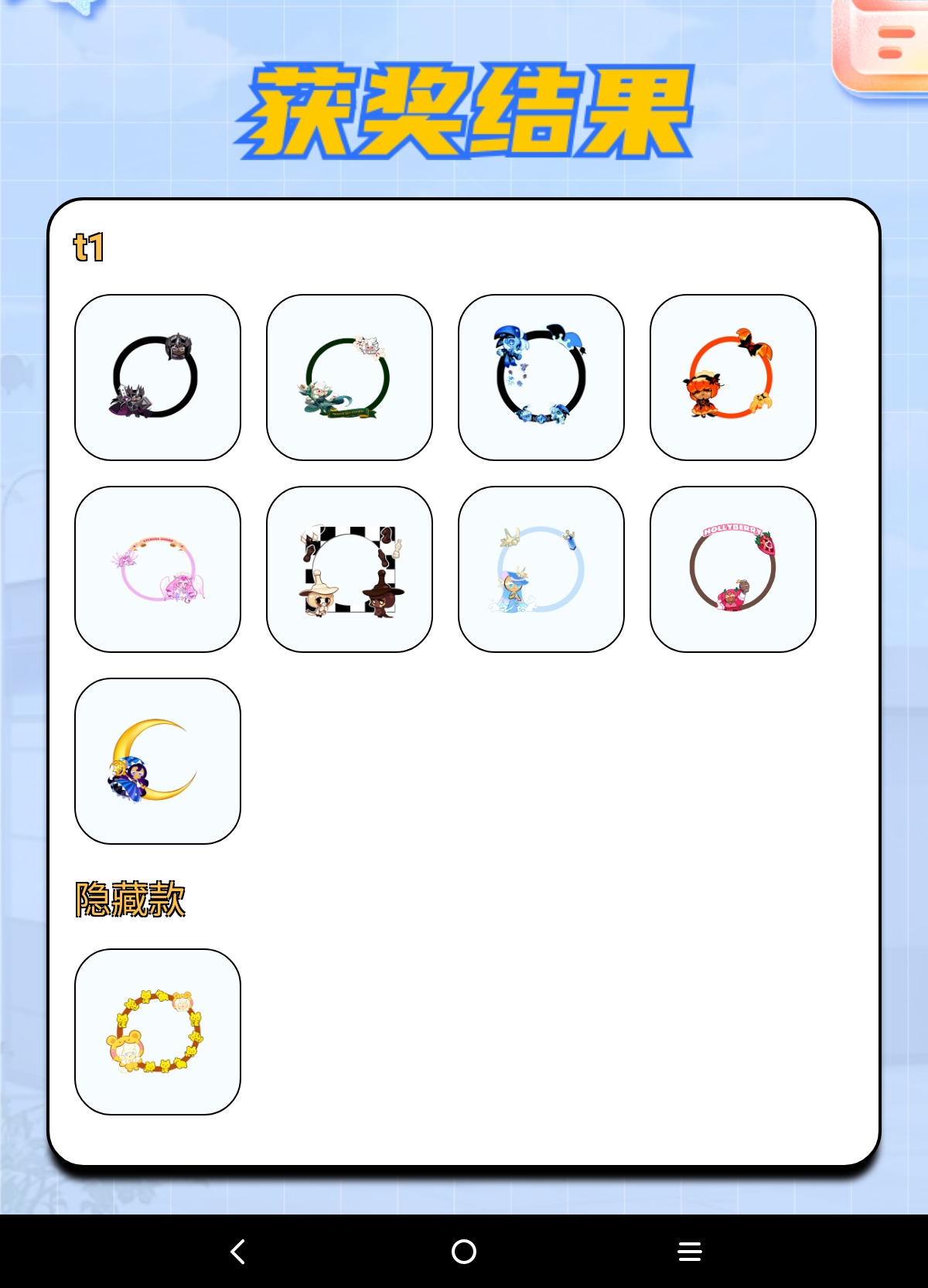The width and height of the screenshot is (928, 1288).
Task: View the black frame with blue characters
Action: click(541, 378)
